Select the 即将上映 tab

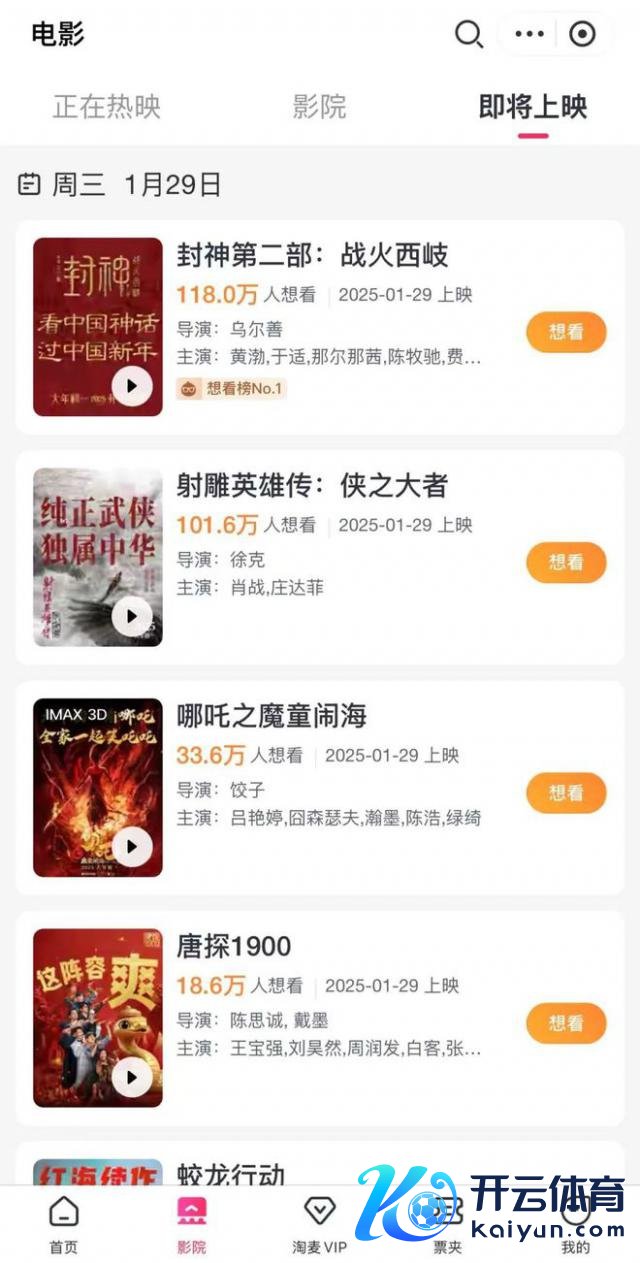point(532,107)
